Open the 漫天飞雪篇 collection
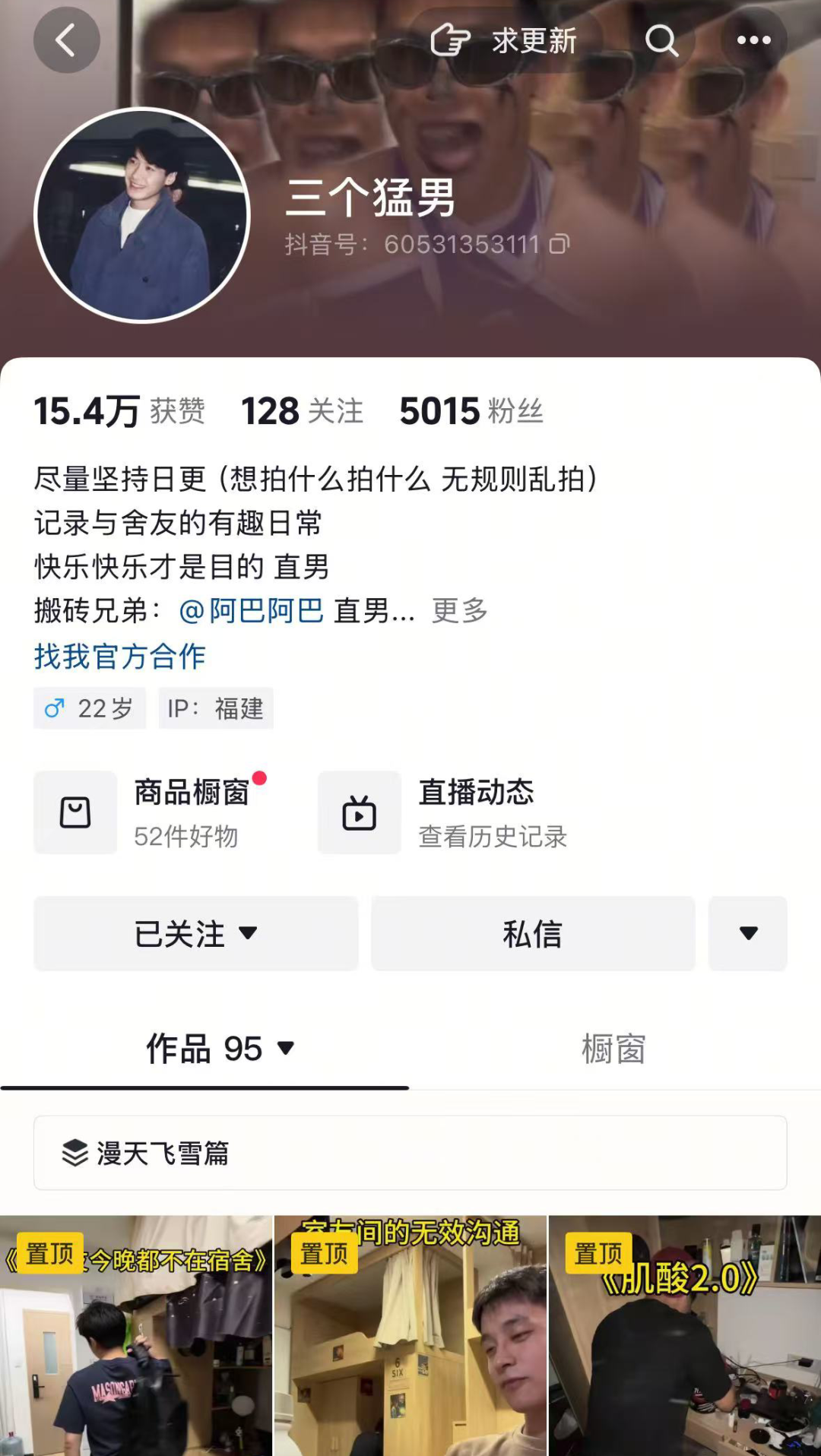 [410, 1153]
